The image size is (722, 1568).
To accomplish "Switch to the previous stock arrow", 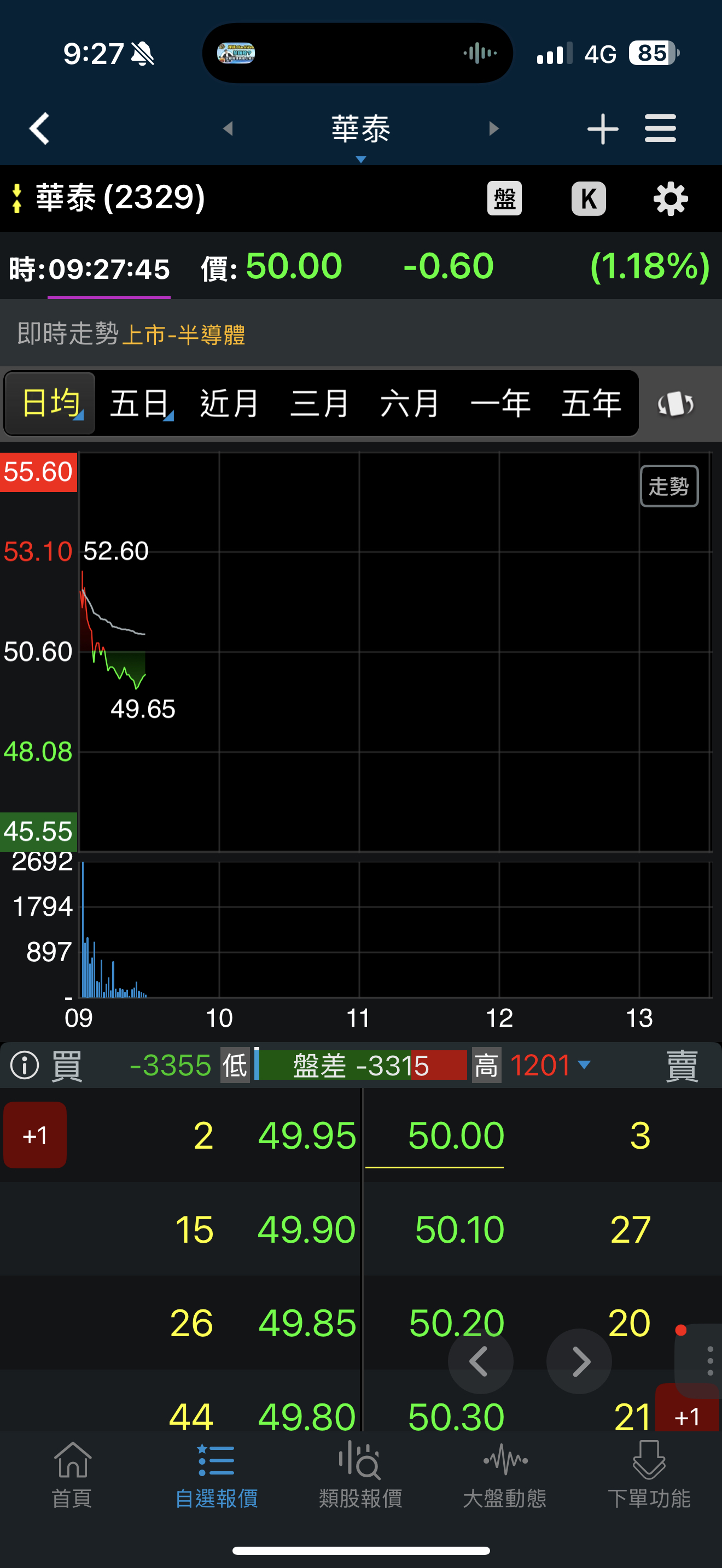I will tap(228, 128).
